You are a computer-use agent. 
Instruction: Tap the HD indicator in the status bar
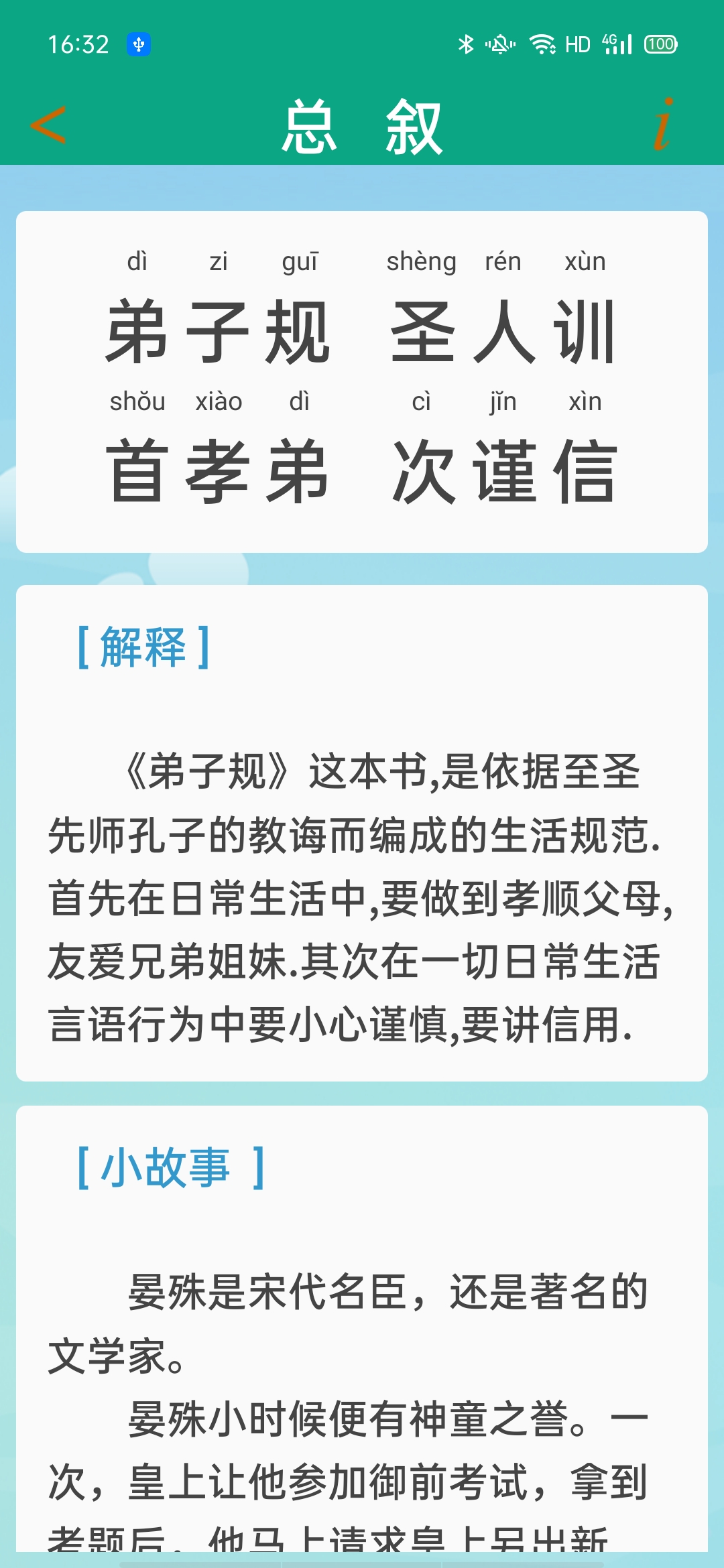click(578, 43)
